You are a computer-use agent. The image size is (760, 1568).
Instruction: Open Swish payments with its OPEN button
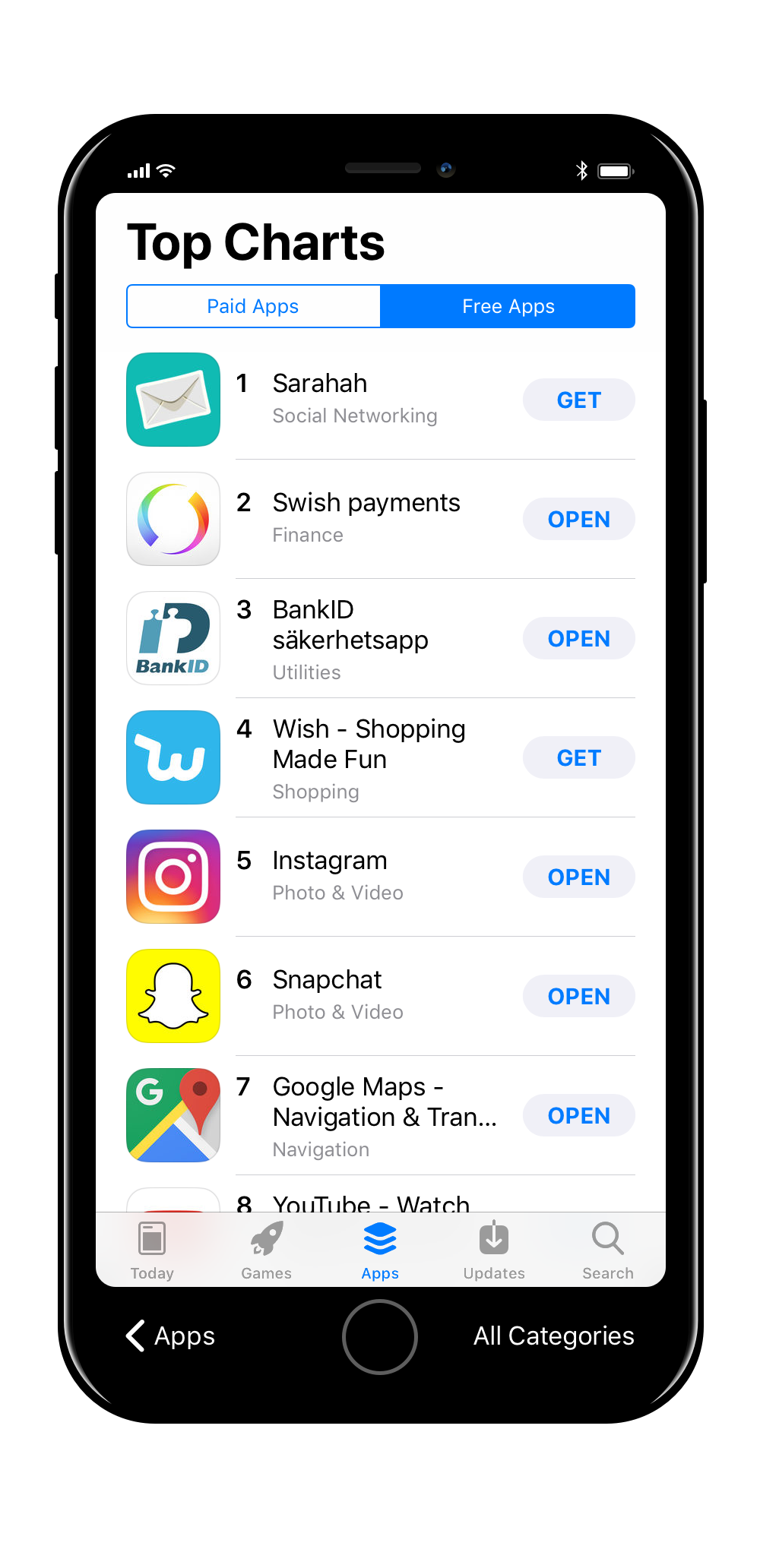578,519
